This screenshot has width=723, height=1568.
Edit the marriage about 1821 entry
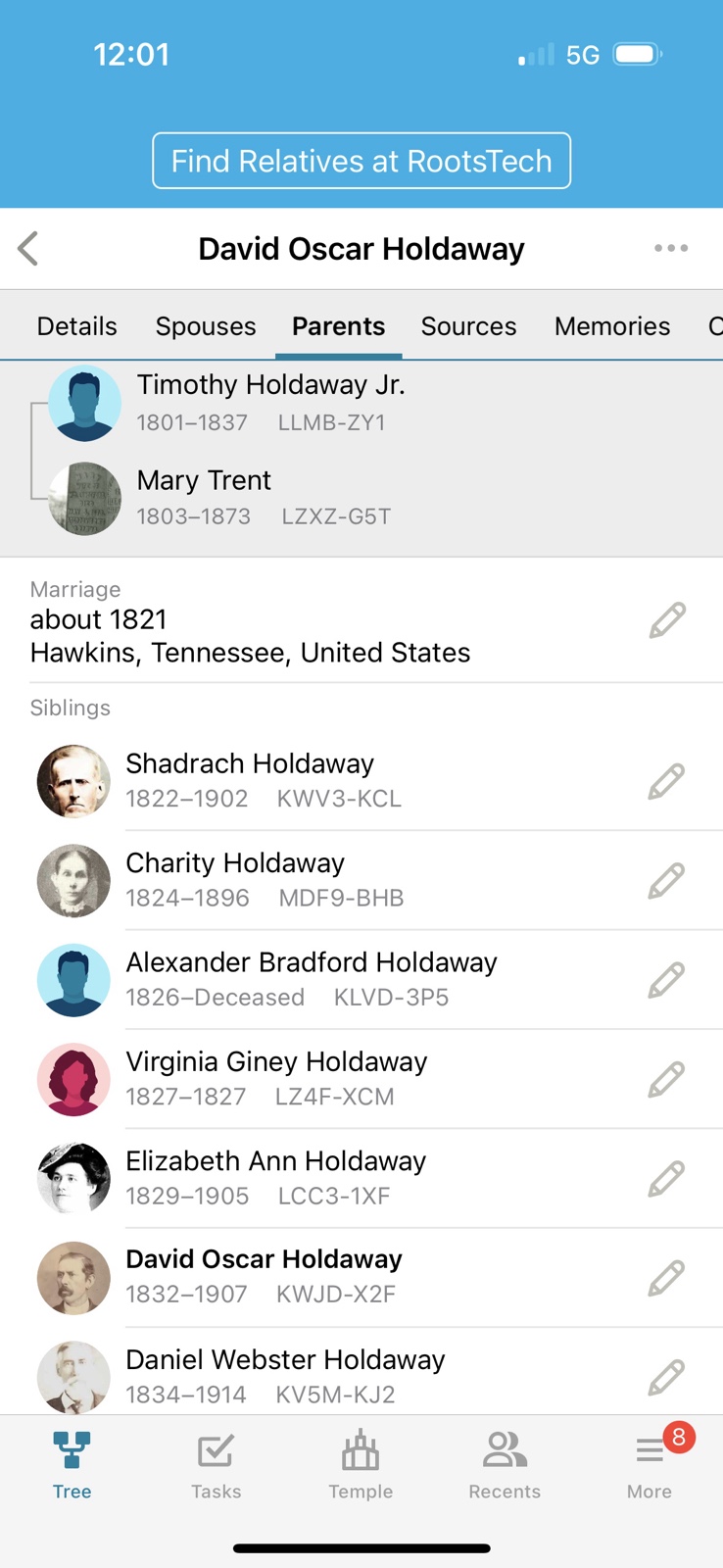click(x=667, y=620)
